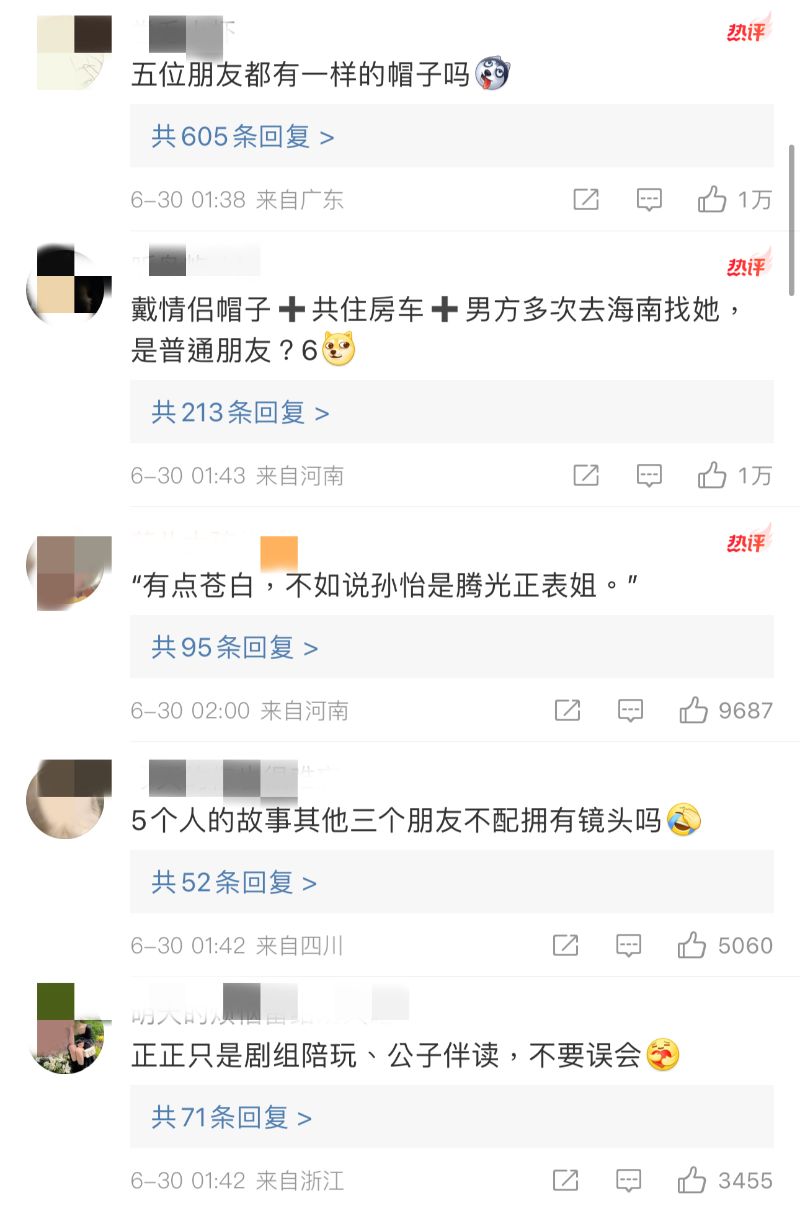
Task: Like the comment with 9687 likes
Action: 694,711
